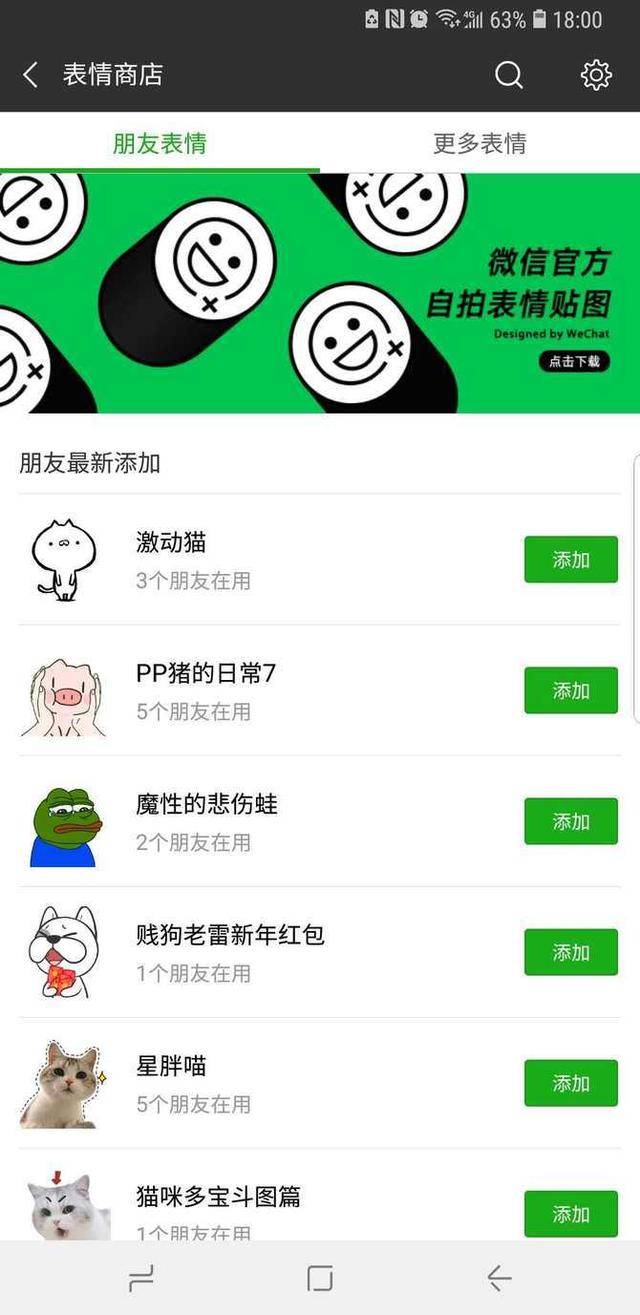Select the 朋友表情 tab
640x1315 pixels.
(160, 143)
